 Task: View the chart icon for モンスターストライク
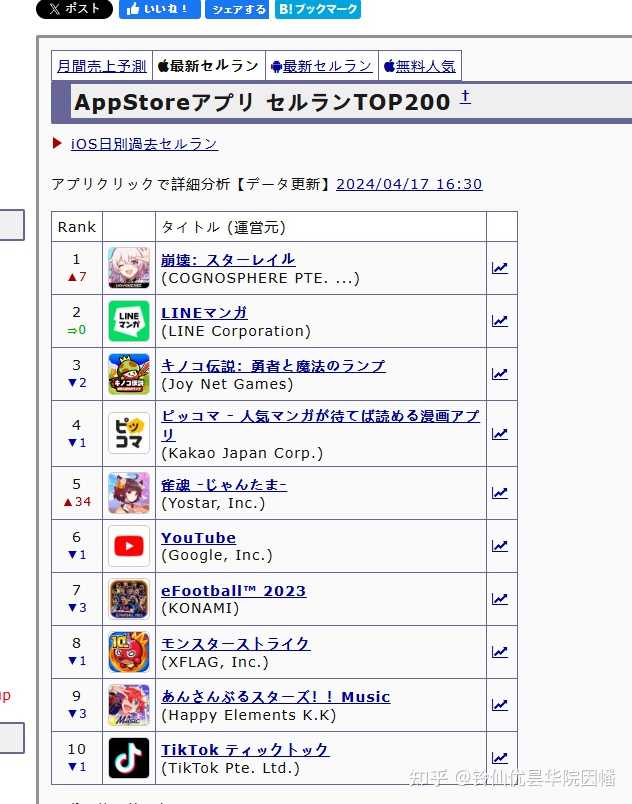pos(500,652)
